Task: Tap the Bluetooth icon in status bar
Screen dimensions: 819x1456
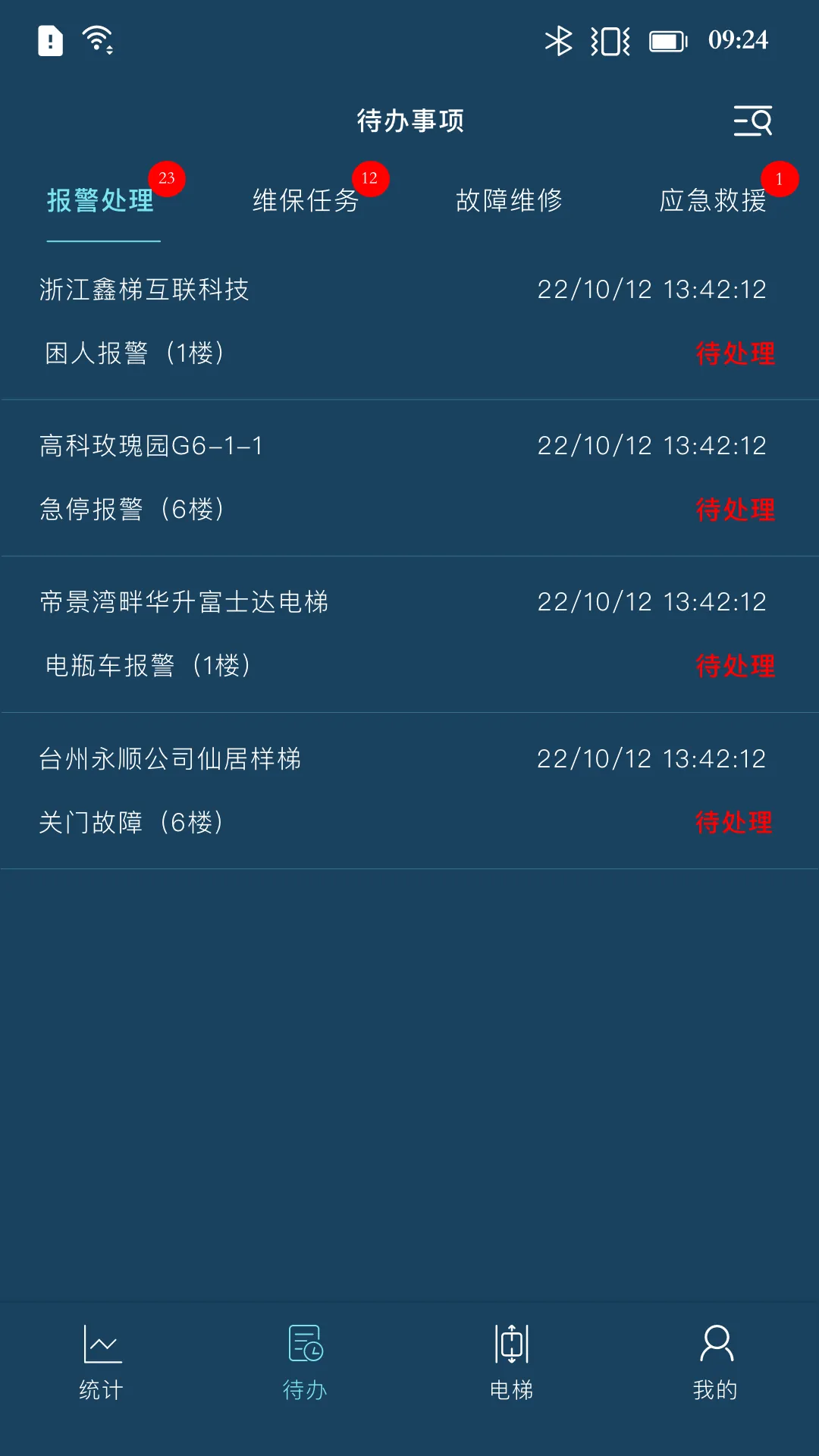Action: tap(559, 41)
